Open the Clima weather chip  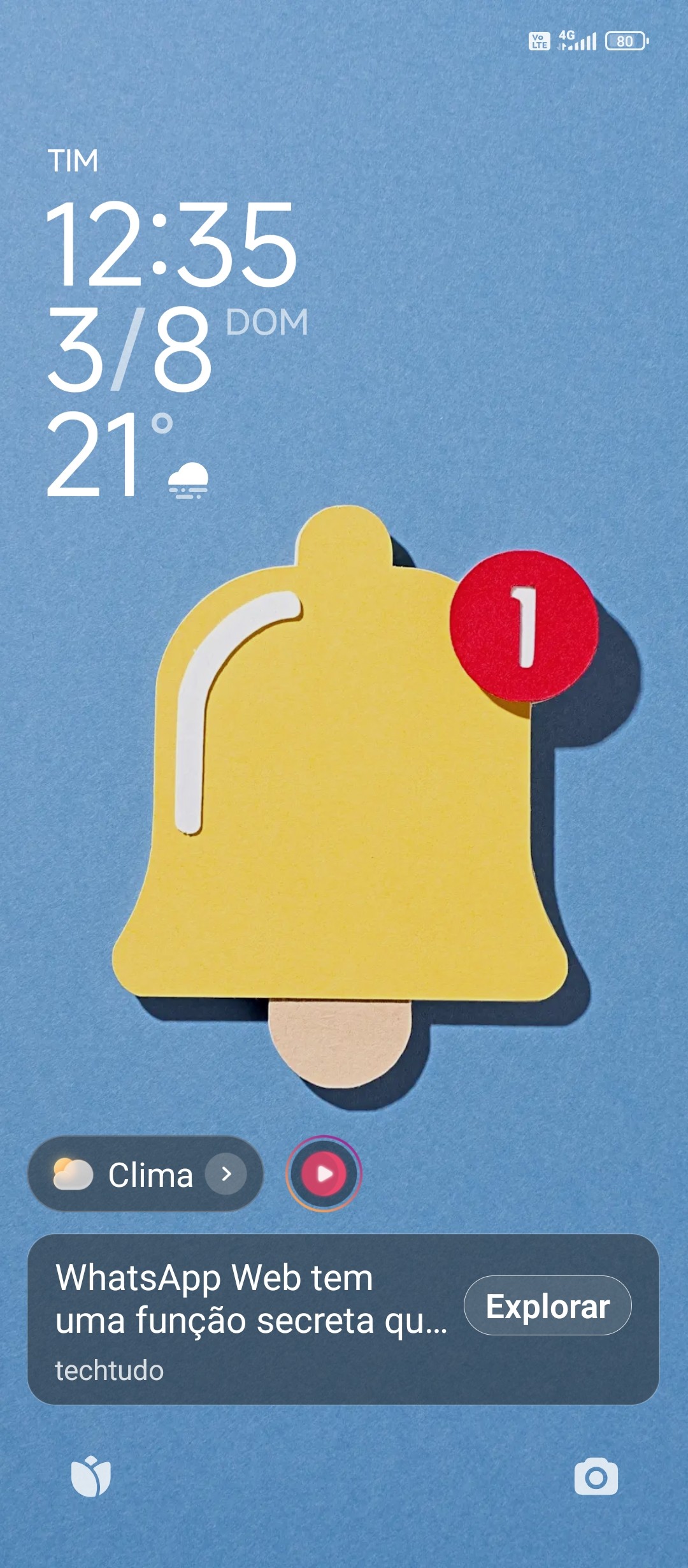click(x=145, y=1174)
